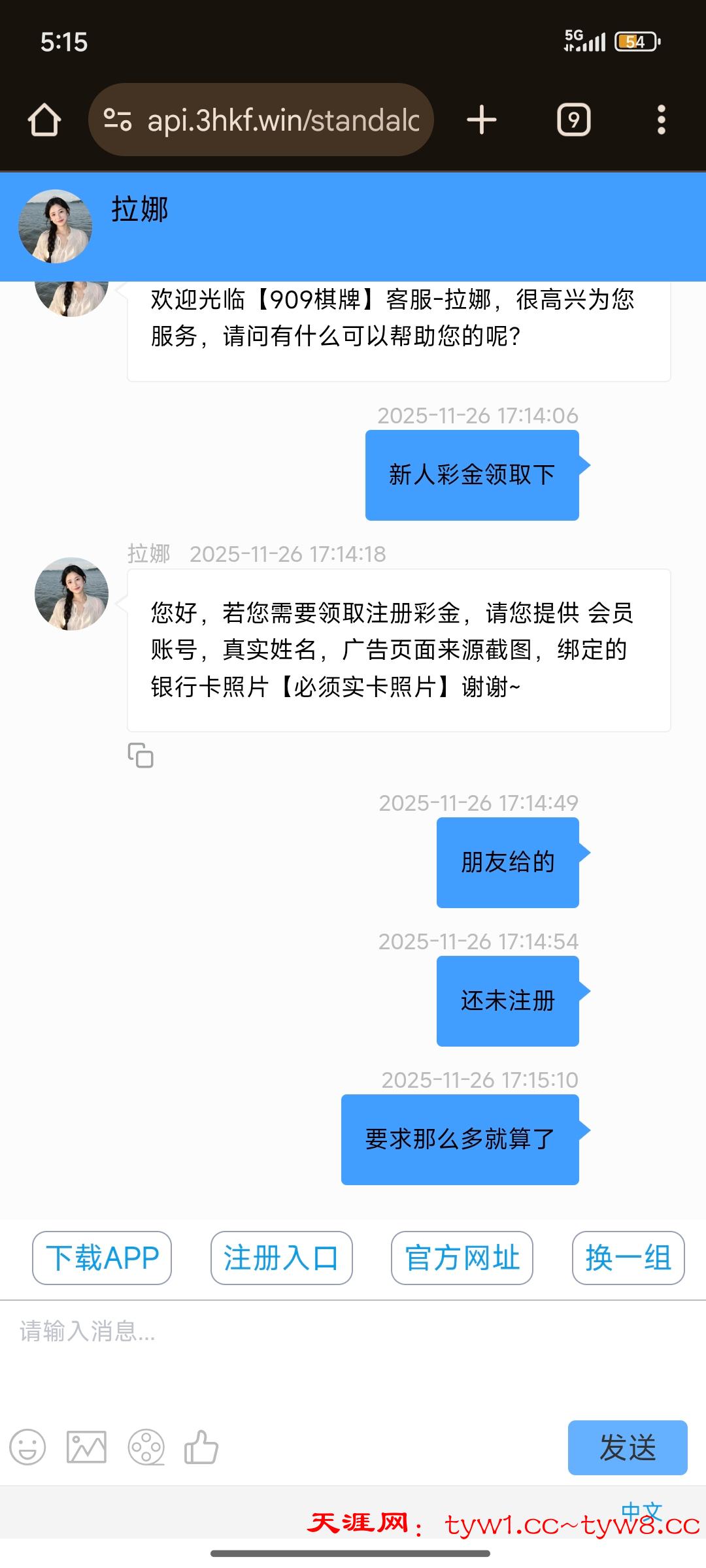The width and height of the screenshot is (706, 1568).
Task: Attach an image to the chat
Action: 86,1447
